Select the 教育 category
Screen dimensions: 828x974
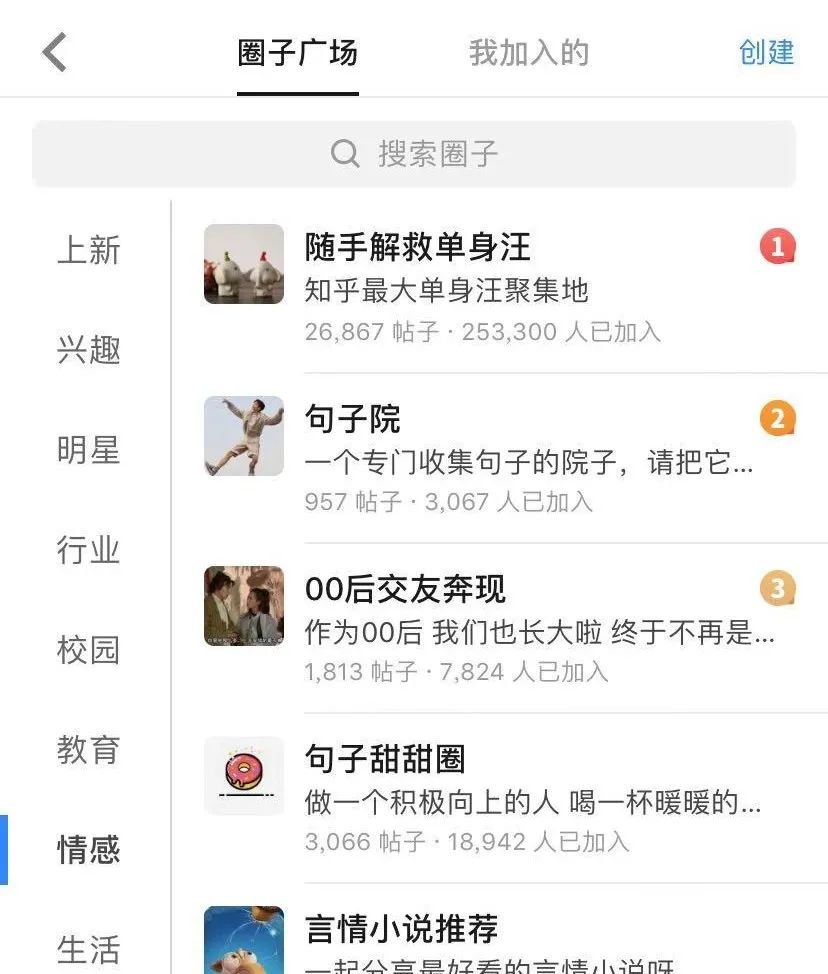(x=88, y=750)
